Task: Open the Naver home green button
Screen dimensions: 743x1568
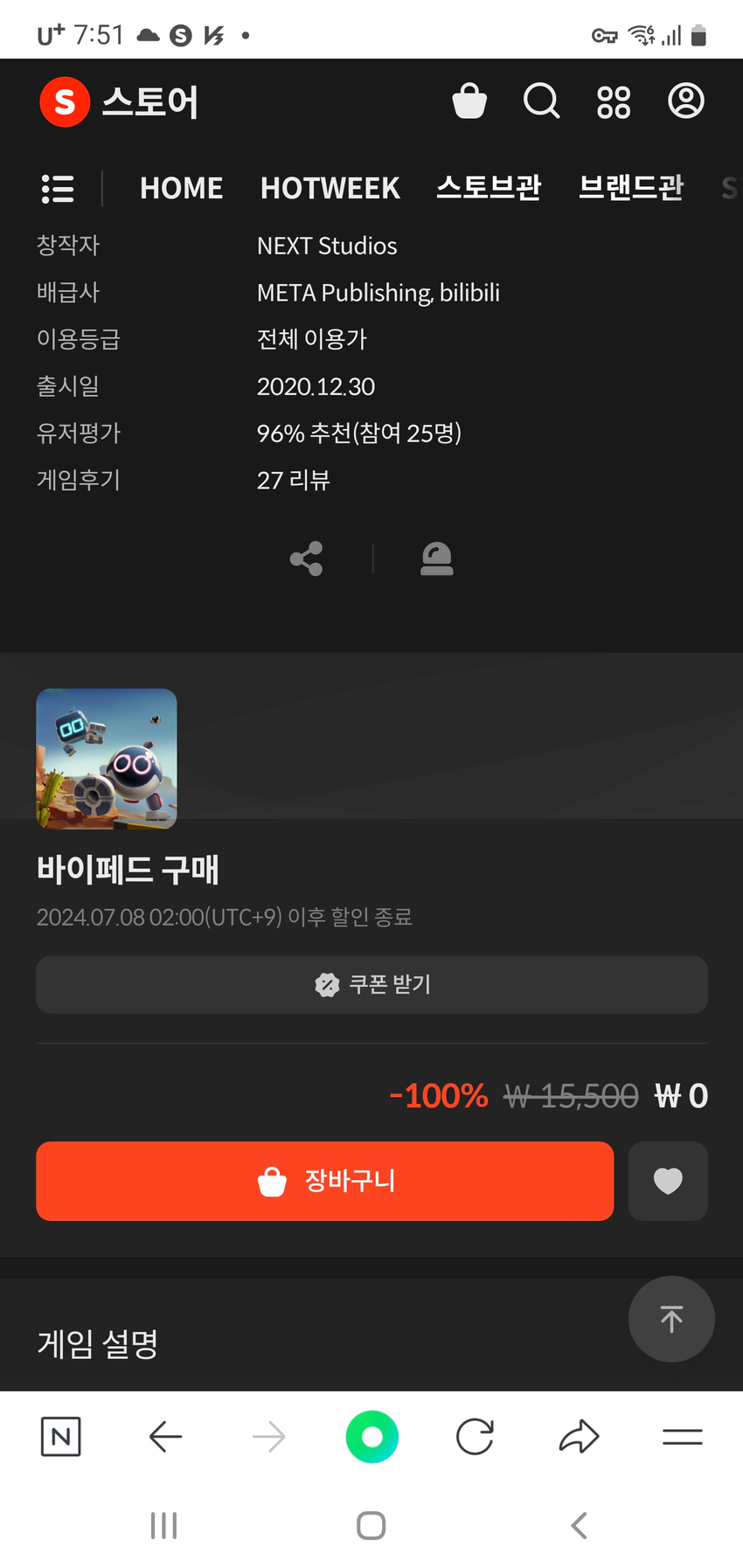Action: pyautogui.click(x=372, y=1437)
